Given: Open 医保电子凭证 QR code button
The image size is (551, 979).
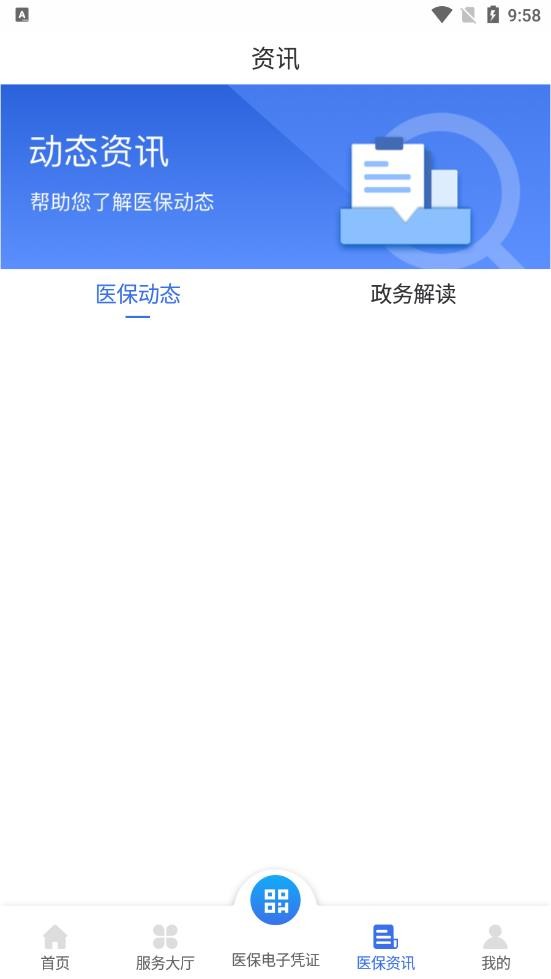Looking at the screenshot, I should pos(275,900).
